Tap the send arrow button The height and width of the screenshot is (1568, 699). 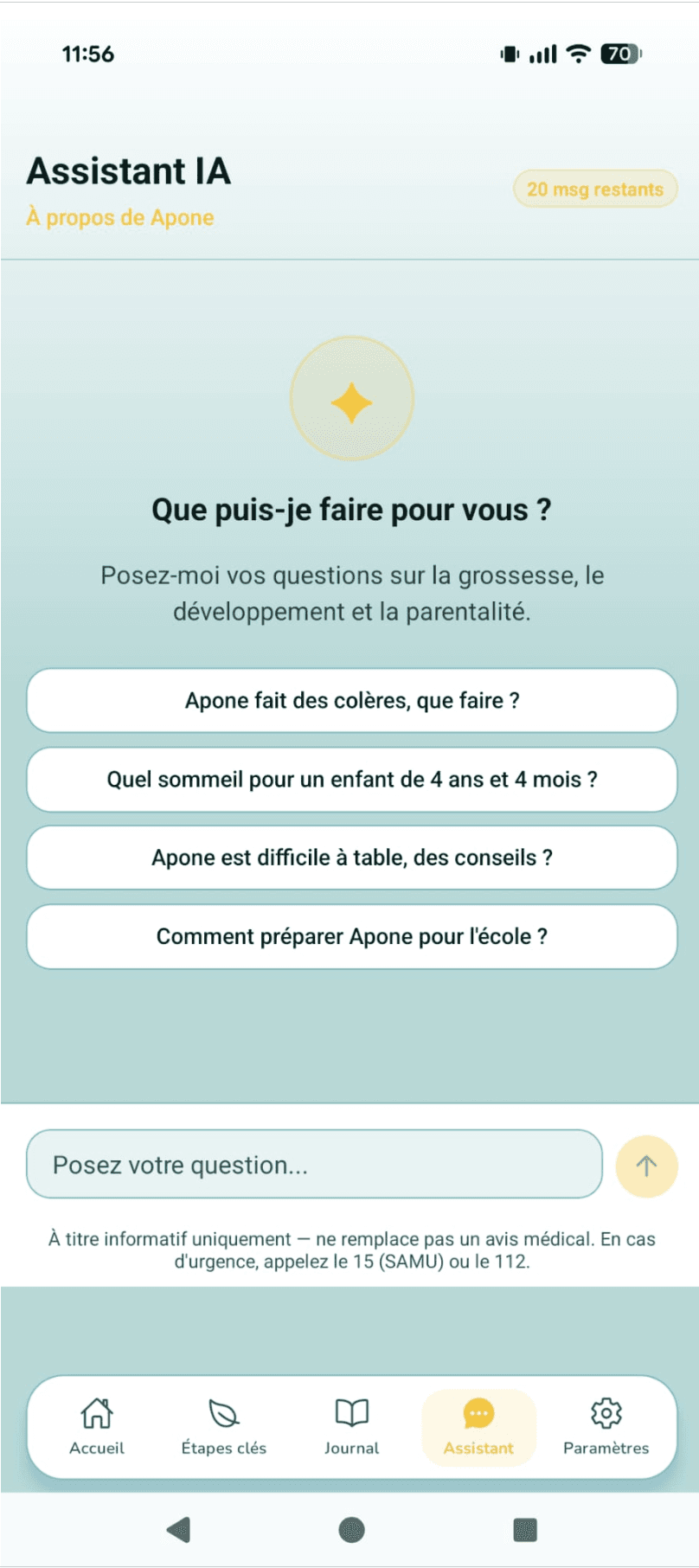(646, 1166)
